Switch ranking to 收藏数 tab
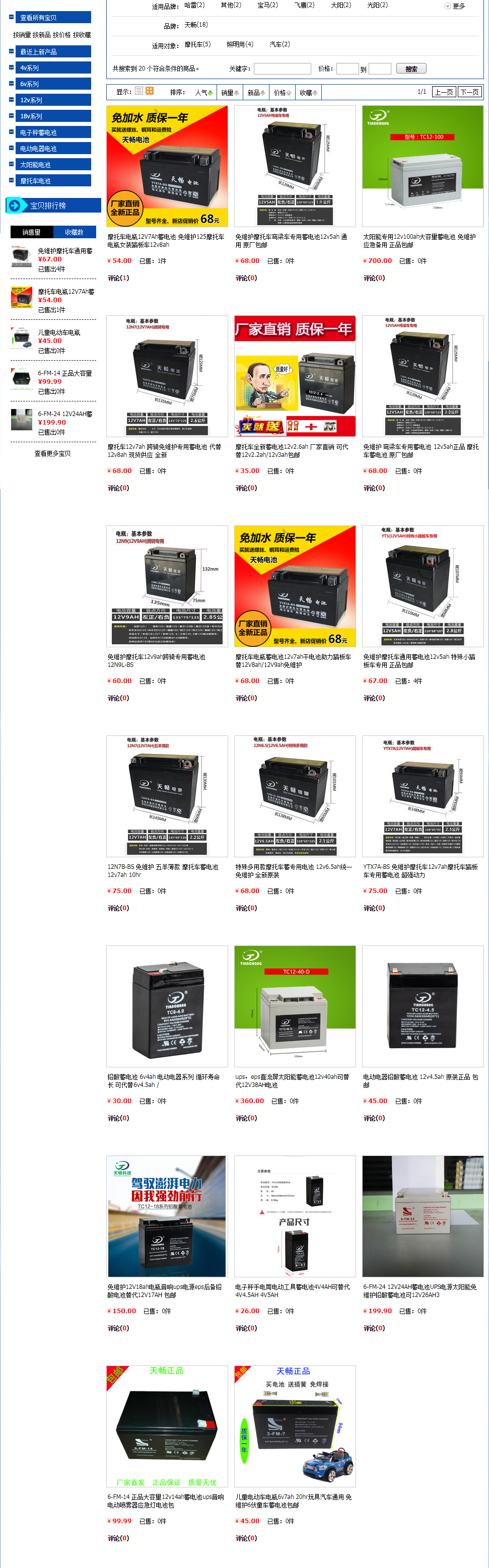 [74, 232]
